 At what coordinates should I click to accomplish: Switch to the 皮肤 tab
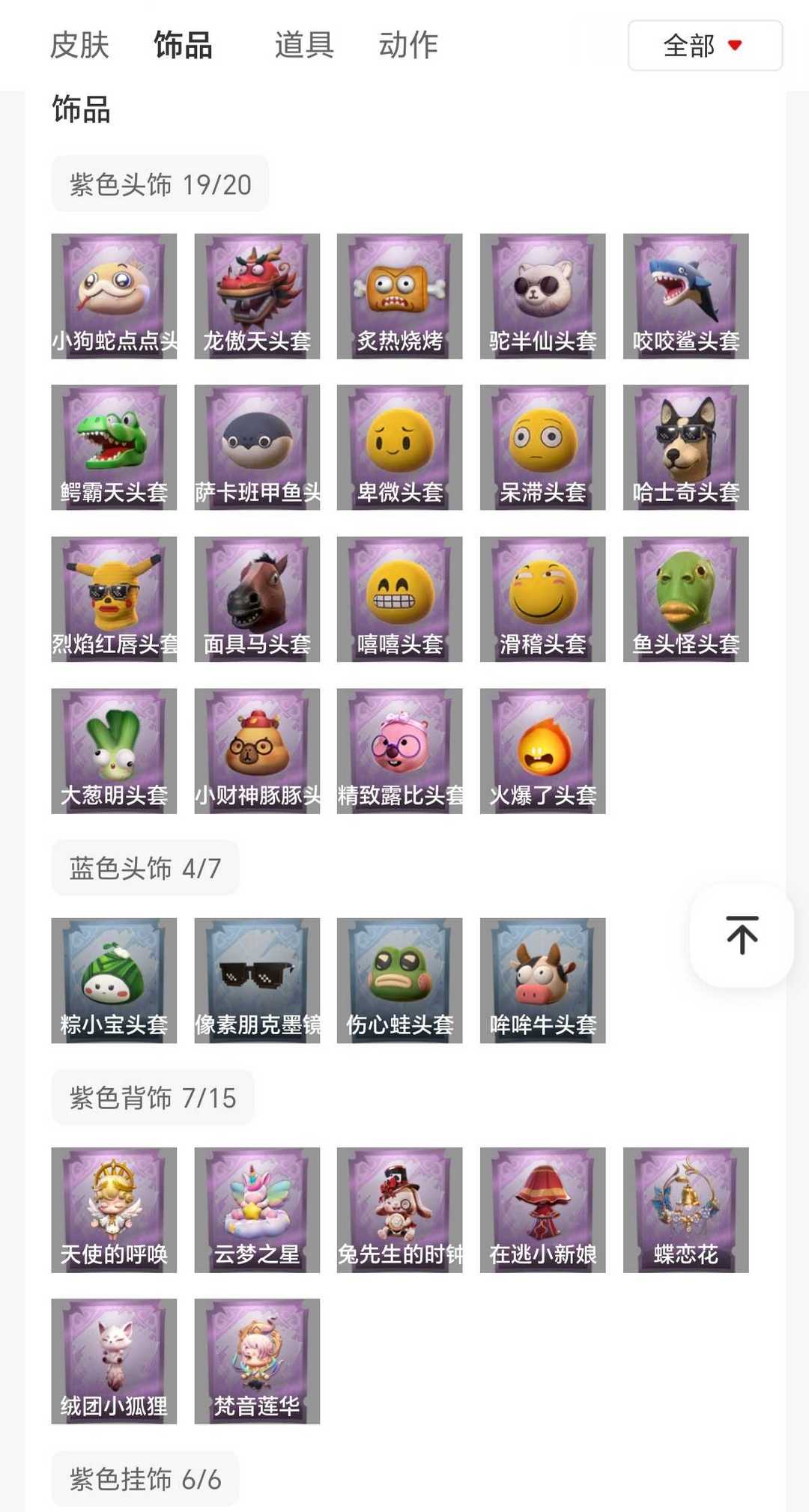(x=79, y=45)
